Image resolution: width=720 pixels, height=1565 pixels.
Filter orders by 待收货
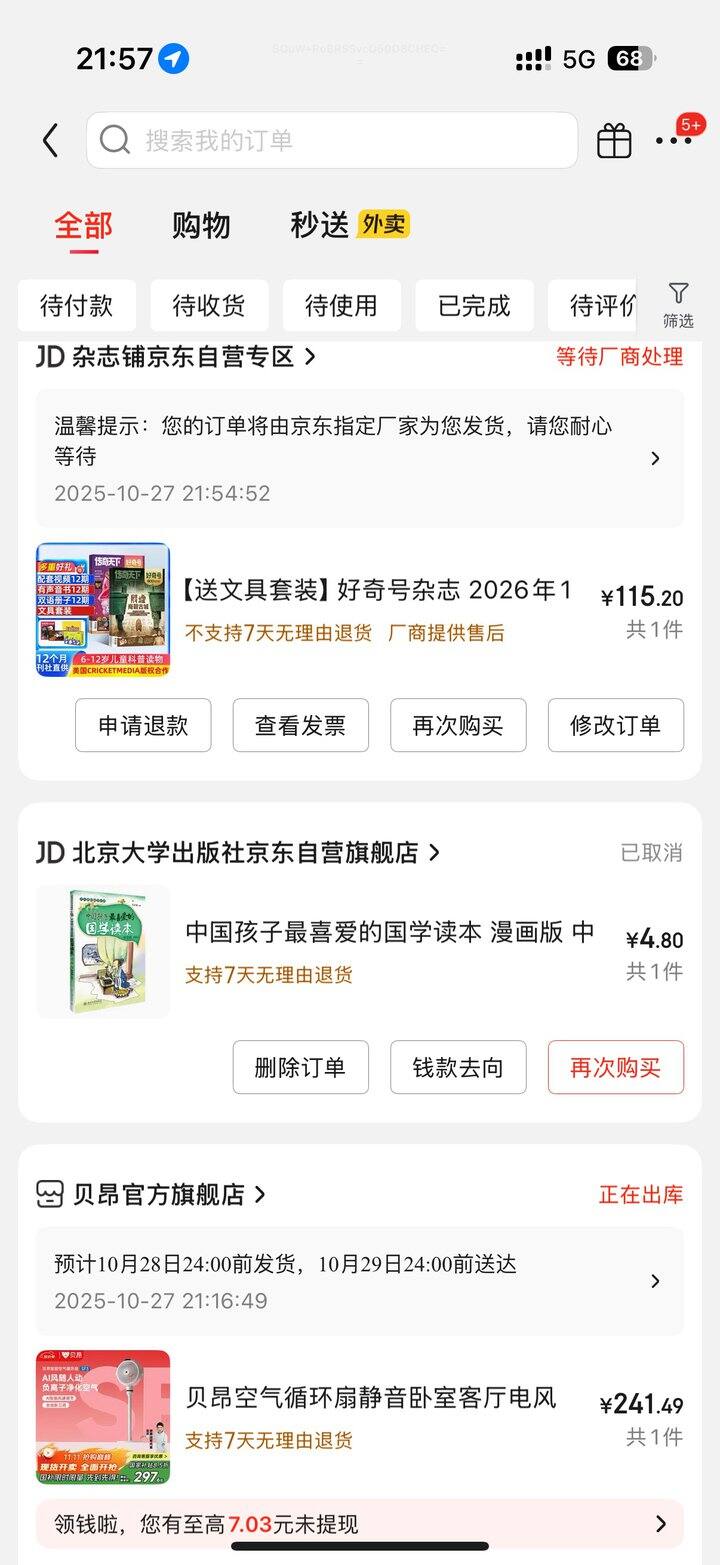pyautogui.click(x=209, y=306)
